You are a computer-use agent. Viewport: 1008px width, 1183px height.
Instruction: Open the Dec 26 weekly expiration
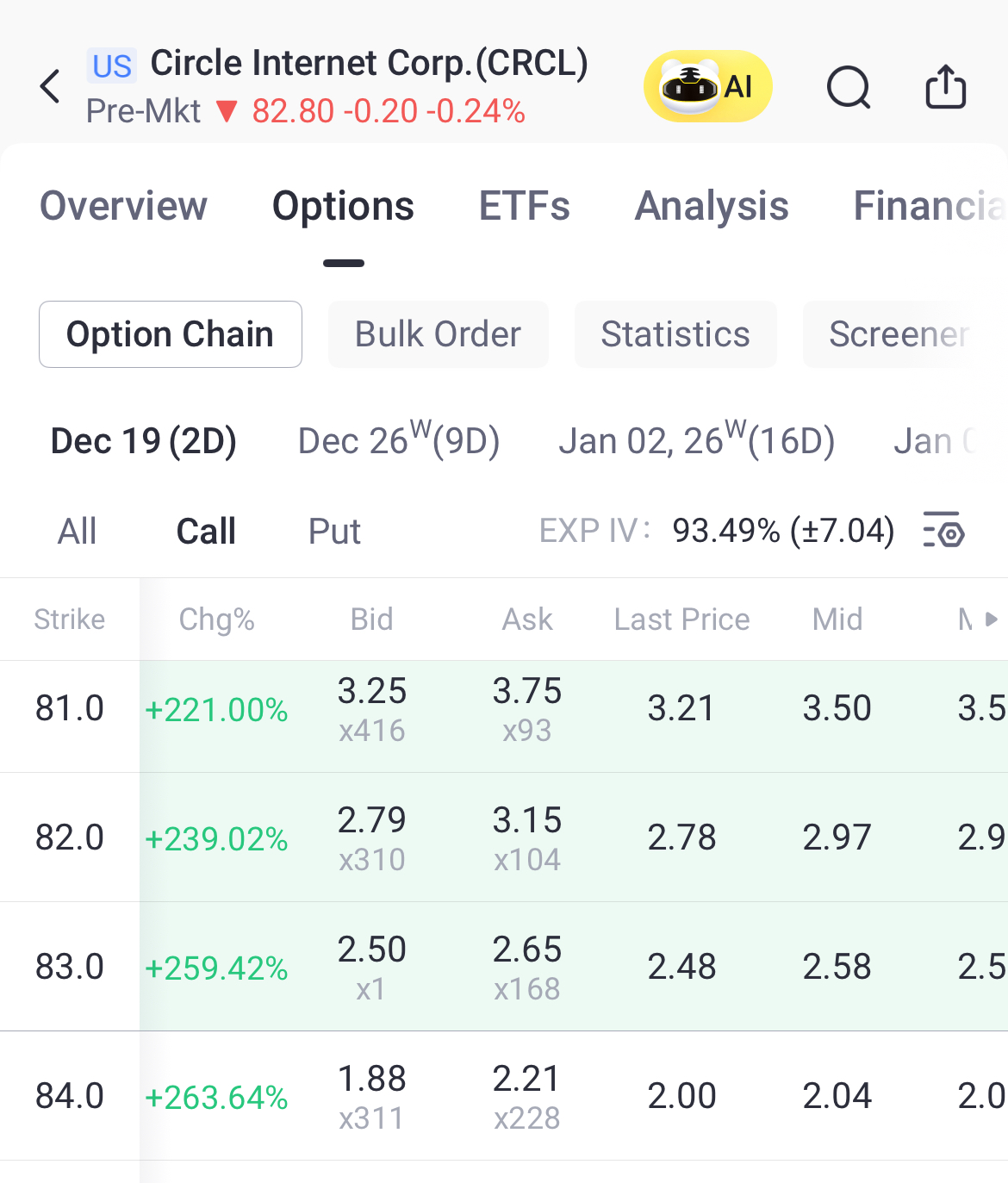tap(399, 440)
